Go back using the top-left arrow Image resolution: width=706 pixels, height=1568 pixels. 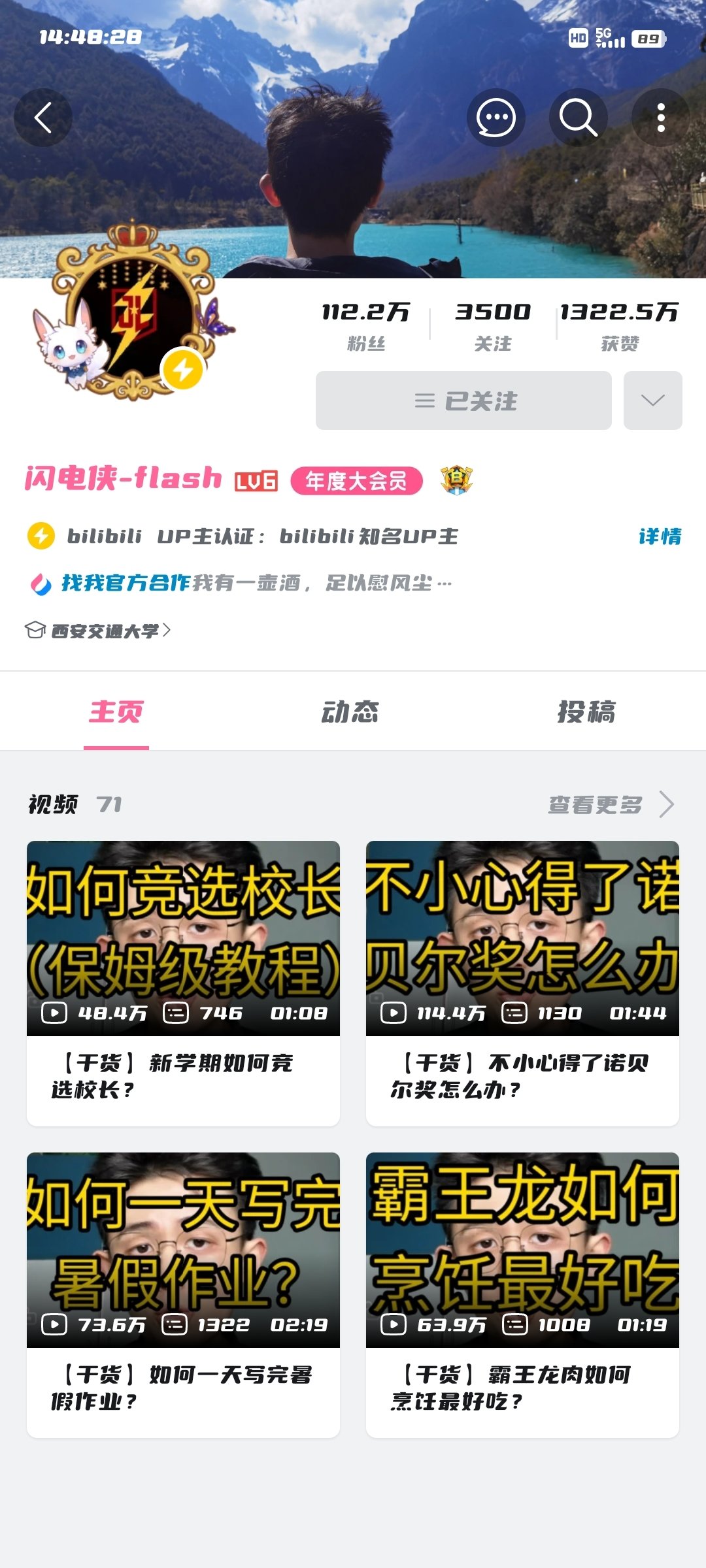tap(43, 118)
